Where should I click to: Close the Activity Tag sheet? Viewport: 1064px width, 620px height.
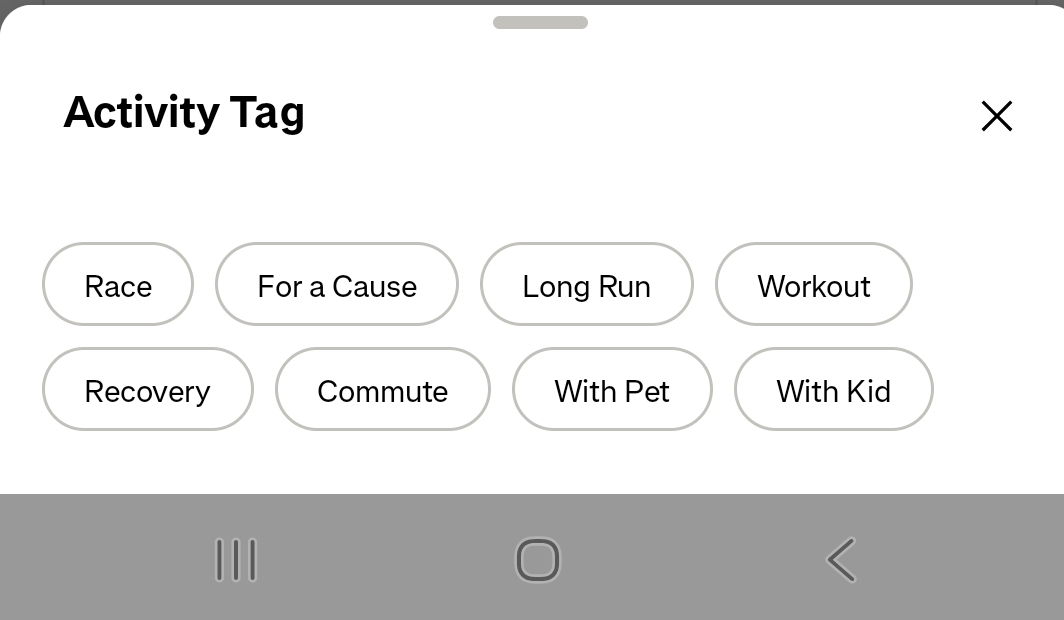[996, 116]
